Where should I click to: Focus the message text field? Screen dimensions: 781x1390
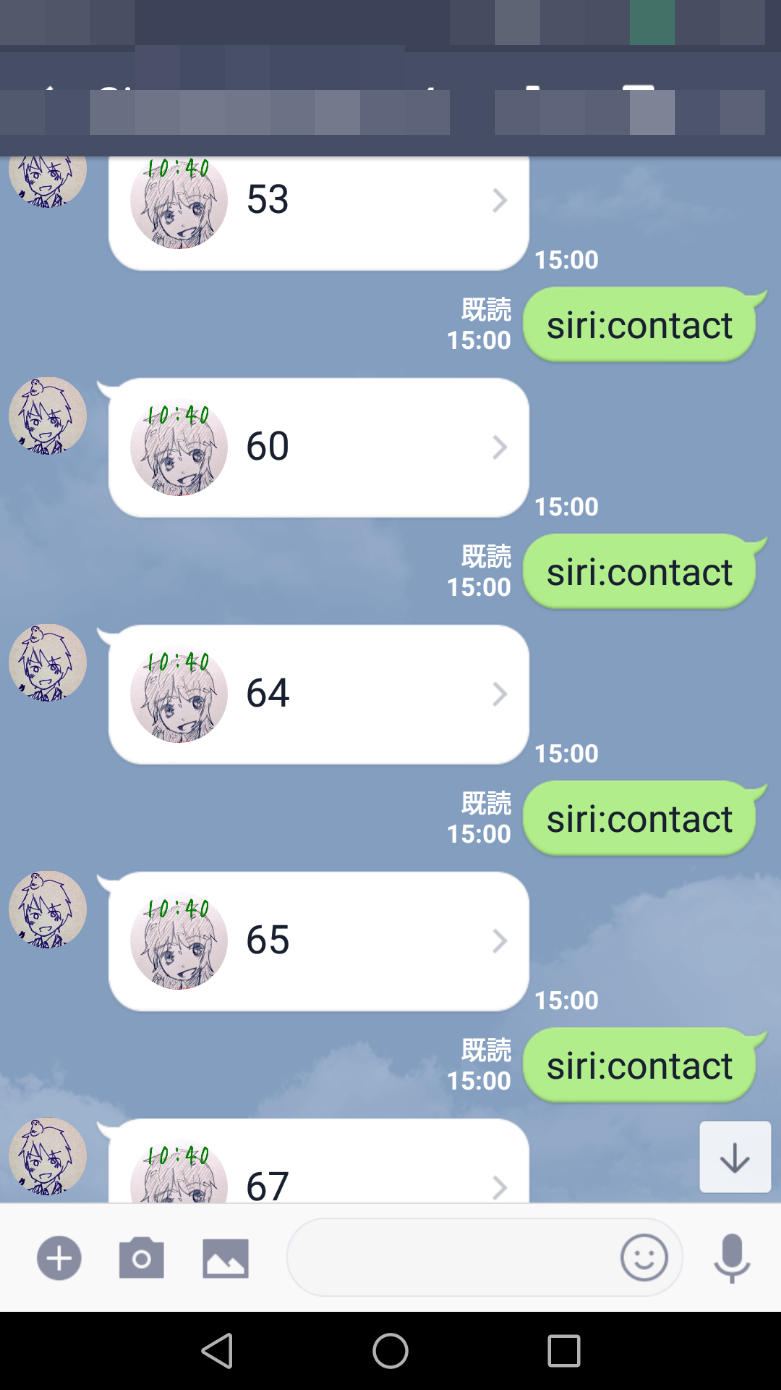point(450,1258)
